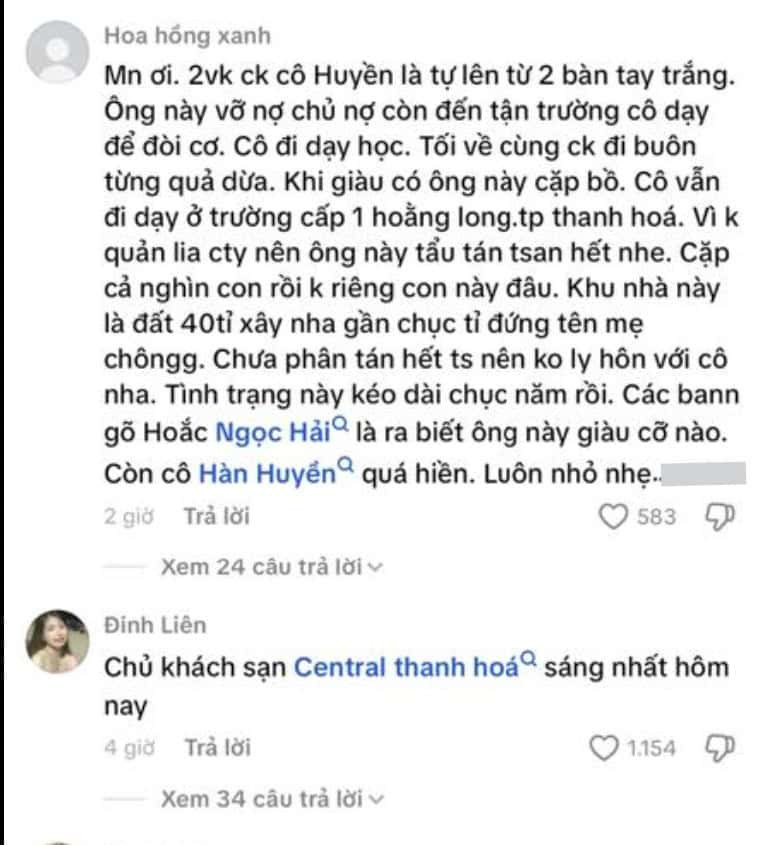
Task: Reply to Hoa hồng xanh's comment
Action: (x=216, y=517)
